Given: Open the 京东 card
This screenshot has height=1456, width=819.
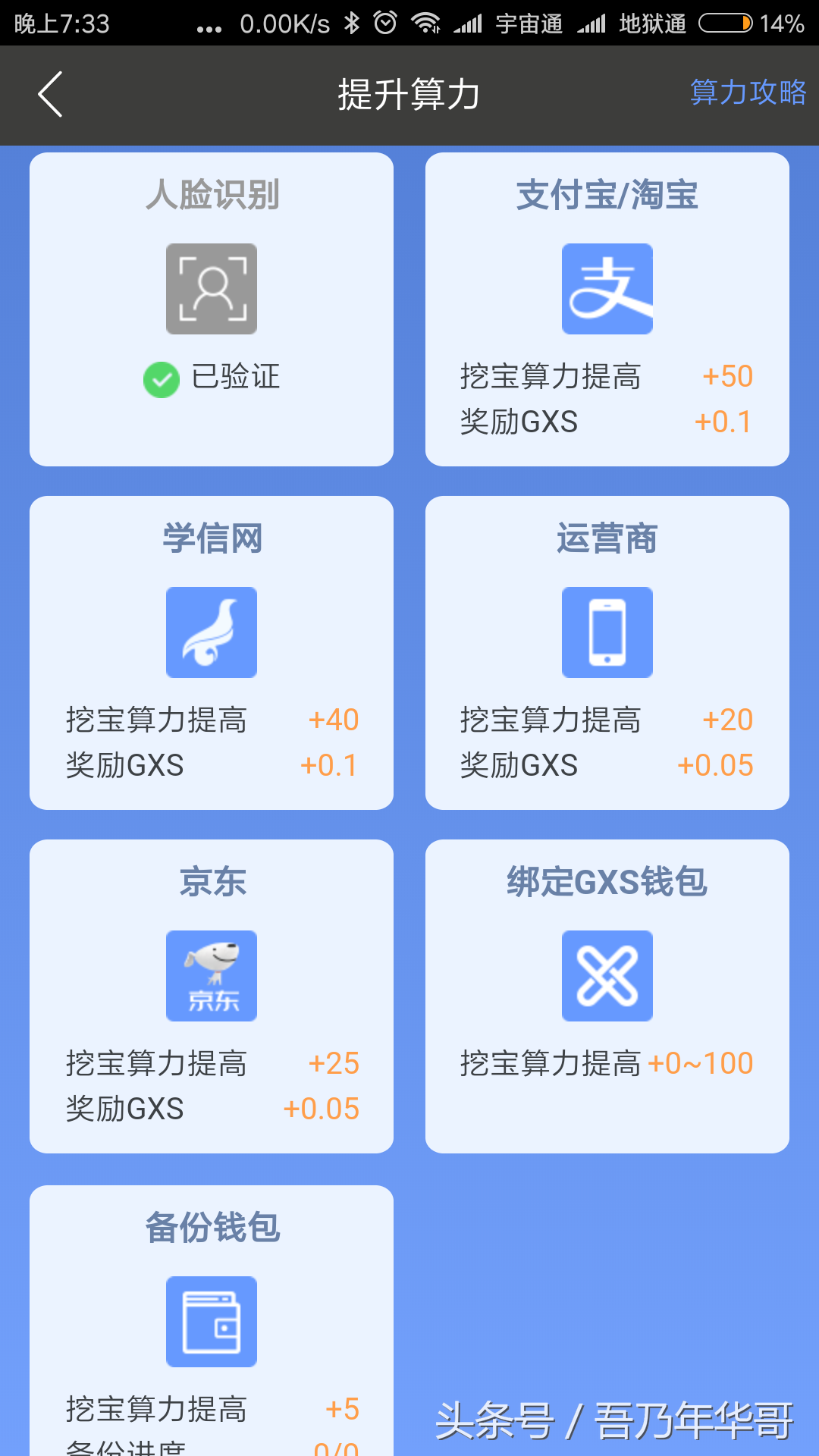Looking at the screenshot, I should [212, 996].
